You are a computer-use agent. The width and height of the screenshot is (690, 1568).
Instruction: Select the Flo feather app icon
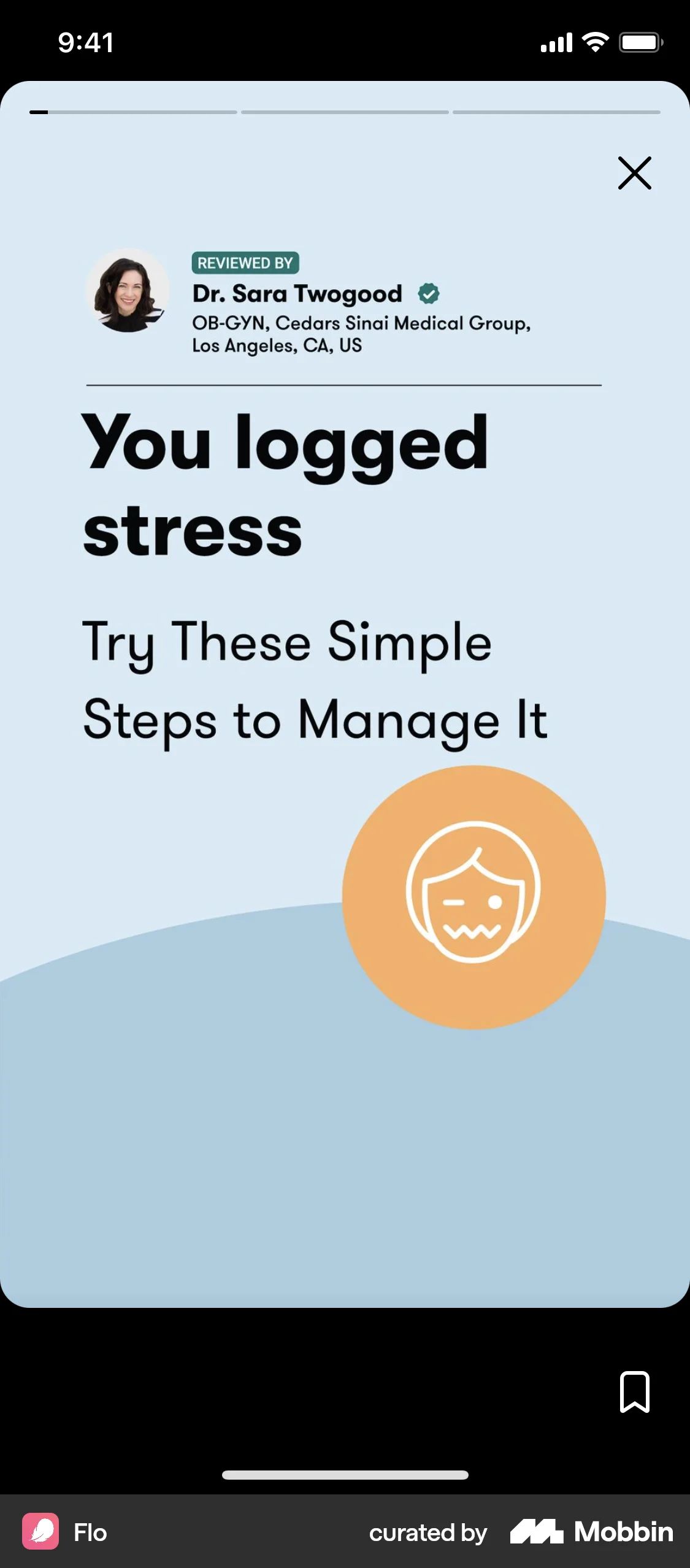coord(40,1532)
